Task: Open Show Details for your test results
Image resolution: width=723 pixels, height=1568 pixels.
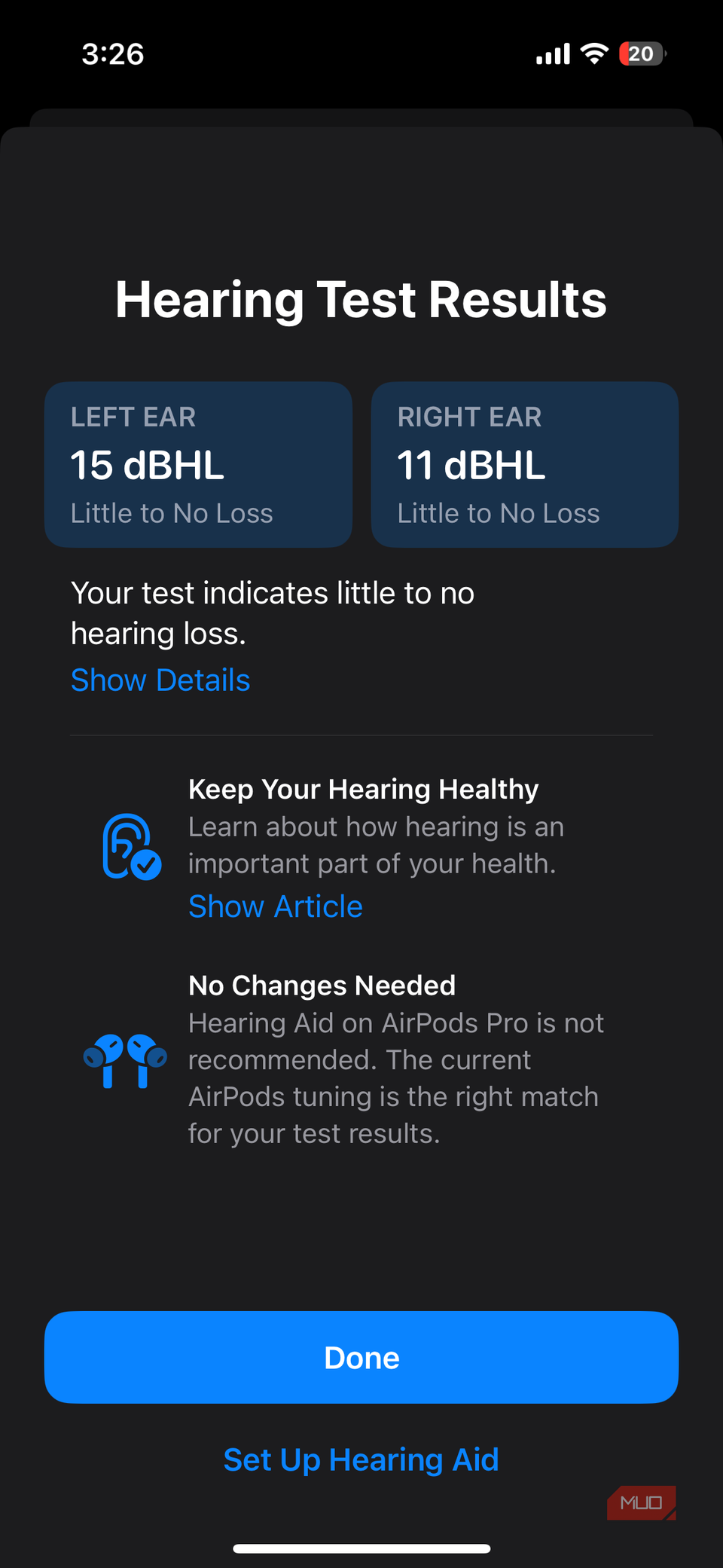Action: 160,680
